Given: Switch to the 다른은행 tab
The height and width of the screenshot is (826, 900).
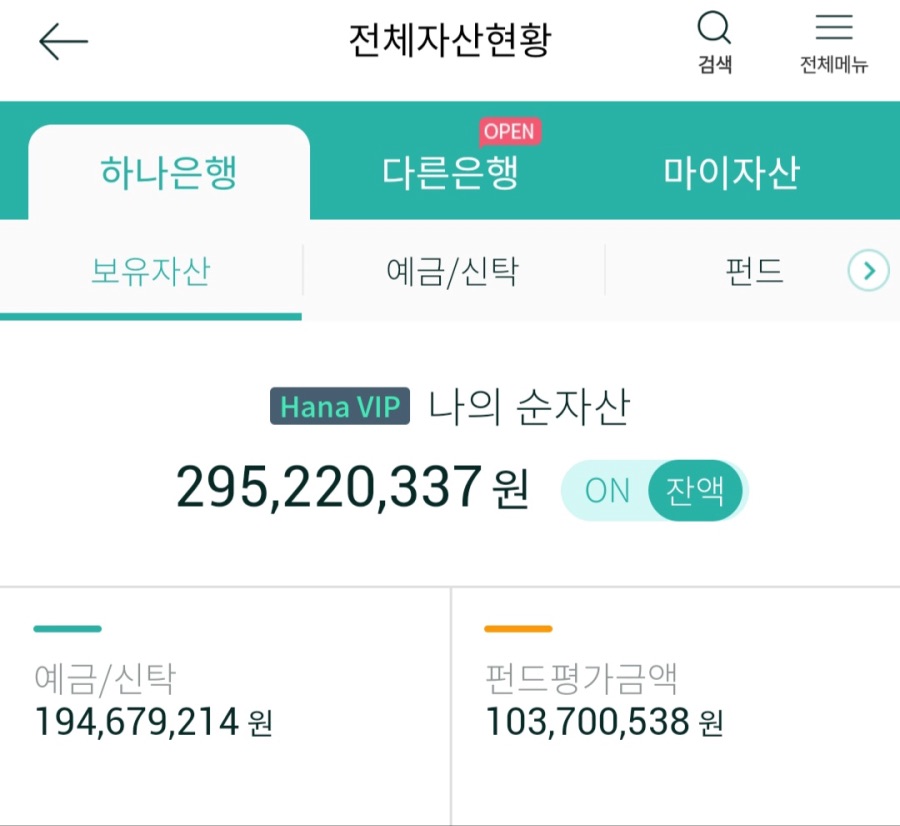Looking at the screenshot, I should click(451, 172).
